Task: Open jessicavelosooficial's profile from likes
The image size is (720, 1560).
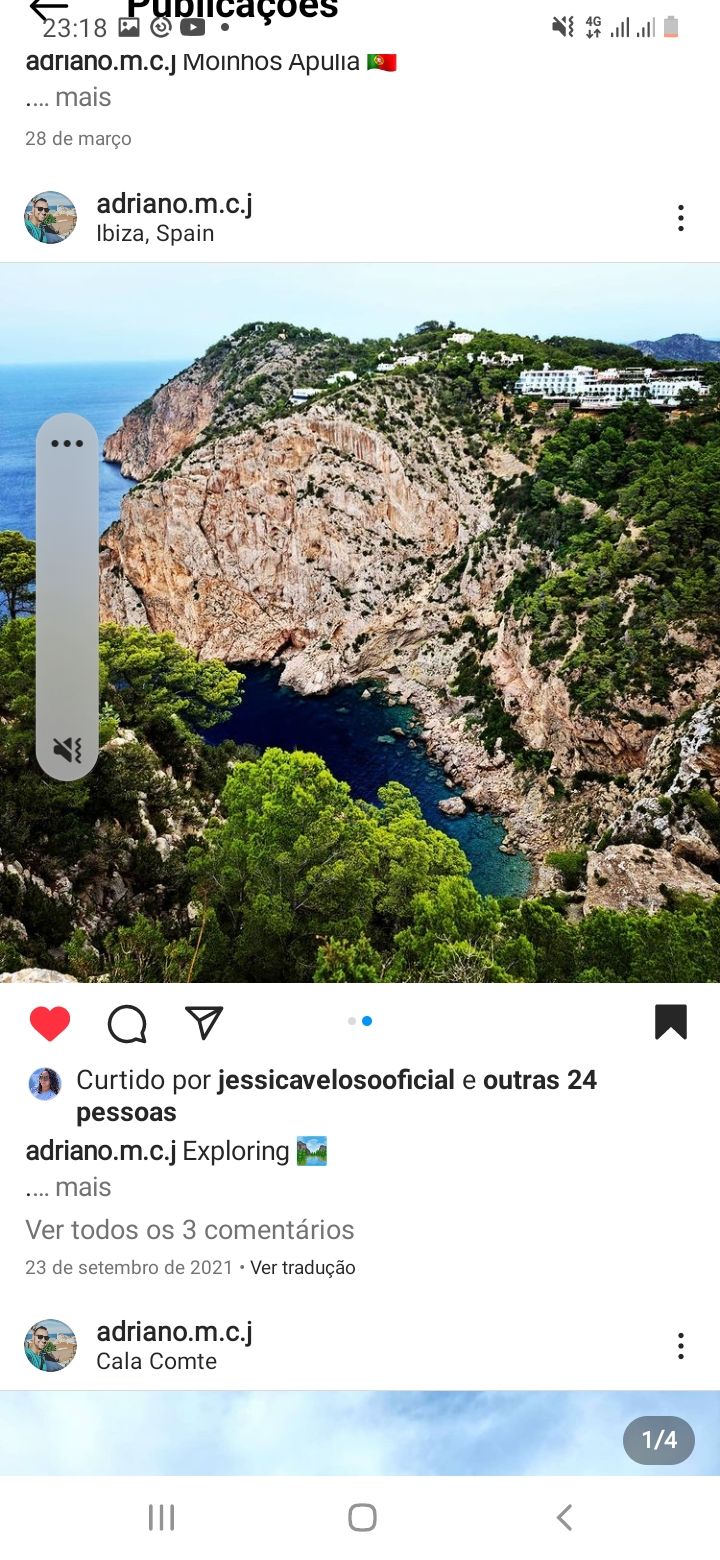Action: click(336, 1080)
